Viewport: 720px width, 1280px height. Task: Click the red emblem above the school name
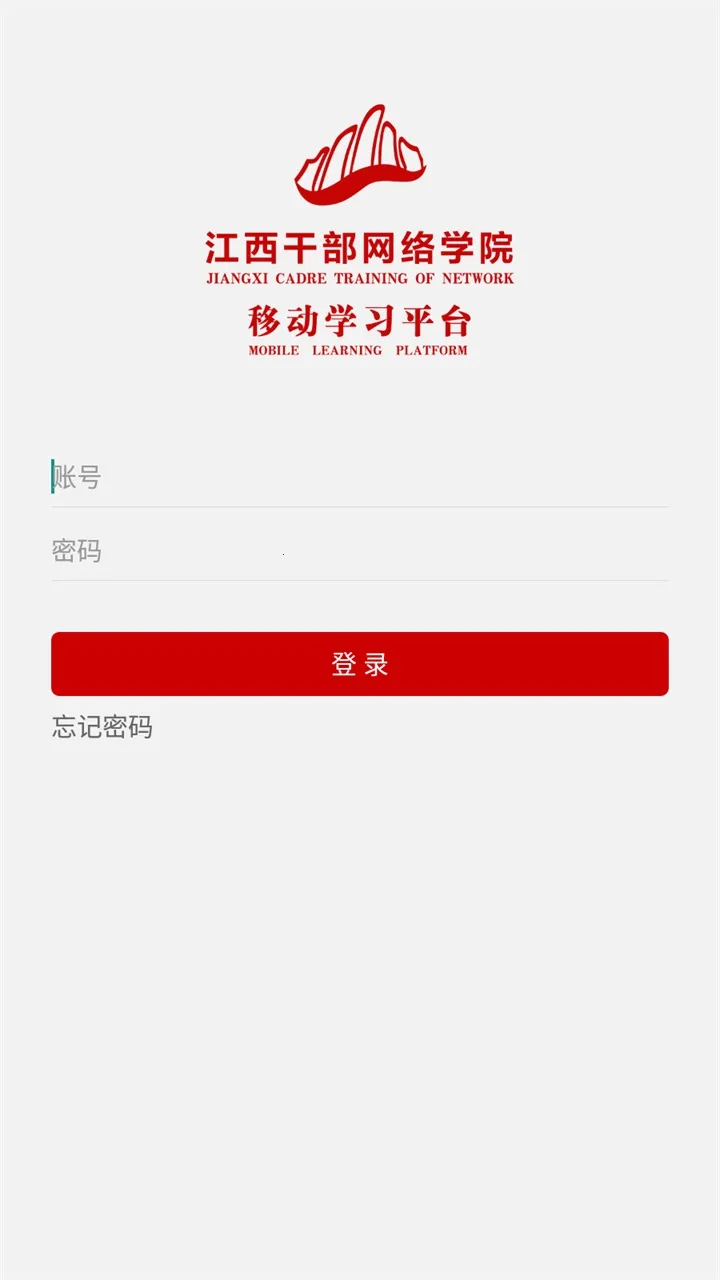click(362, 150)
